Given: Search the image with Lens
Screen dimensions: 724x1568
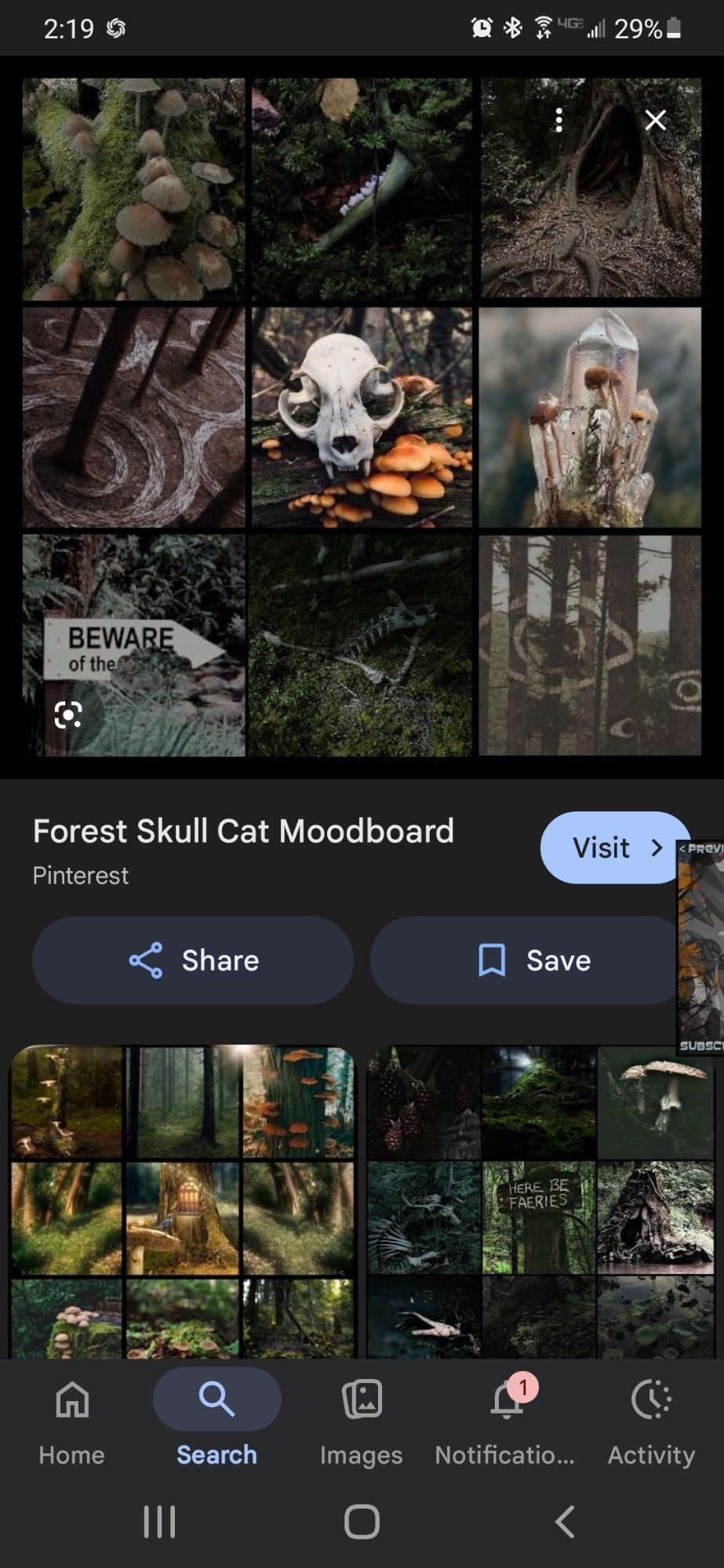Looking at the screenshot, I should [68, 714].
